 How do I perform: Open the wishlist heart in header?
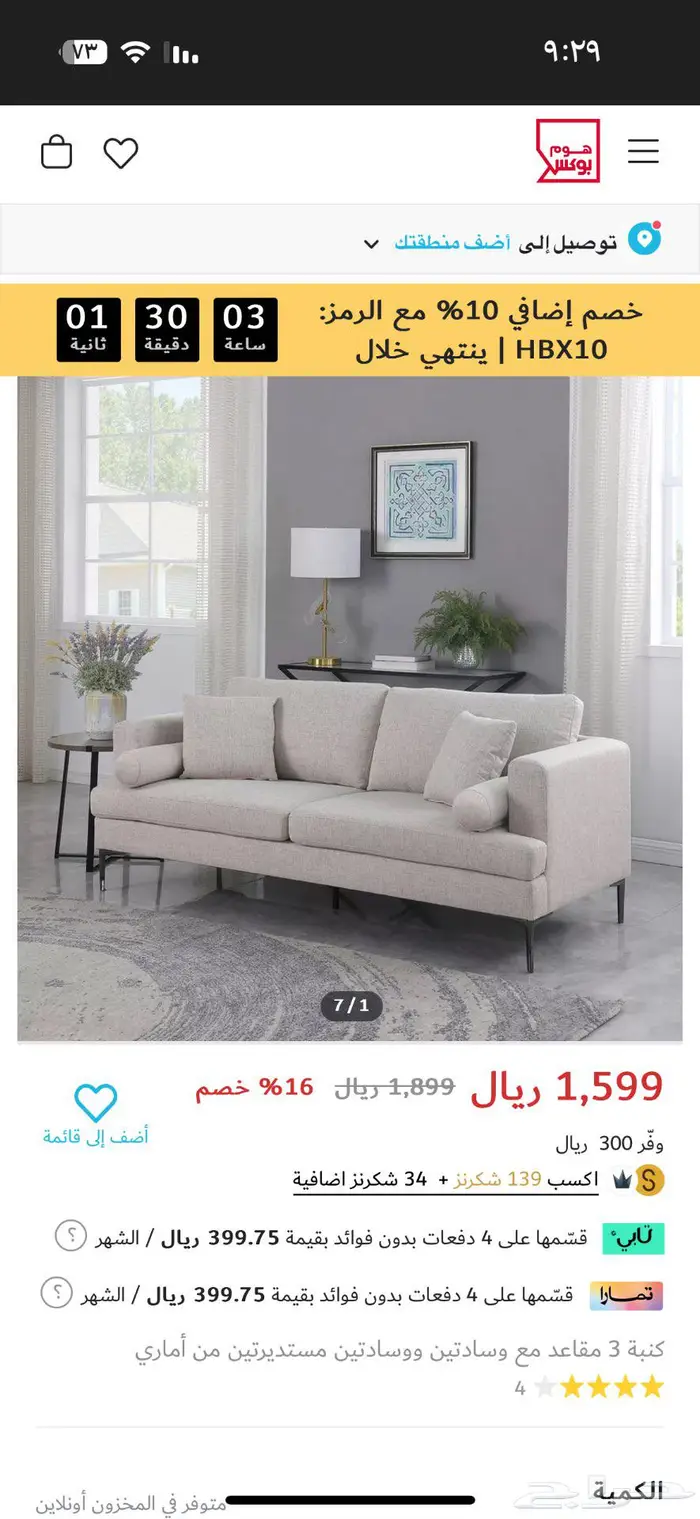[x=121, y=153]
